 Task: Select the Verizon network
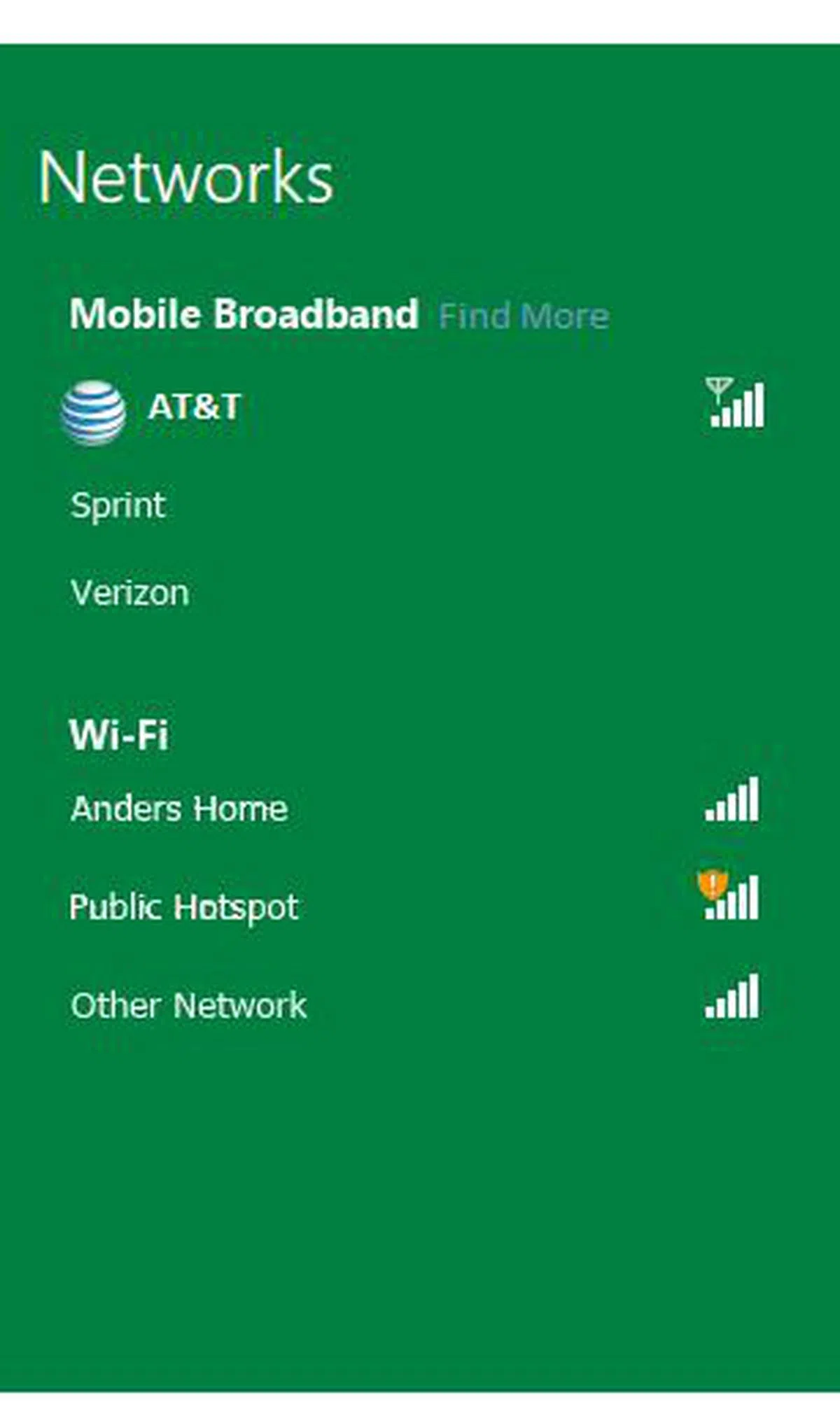[130, 593]
